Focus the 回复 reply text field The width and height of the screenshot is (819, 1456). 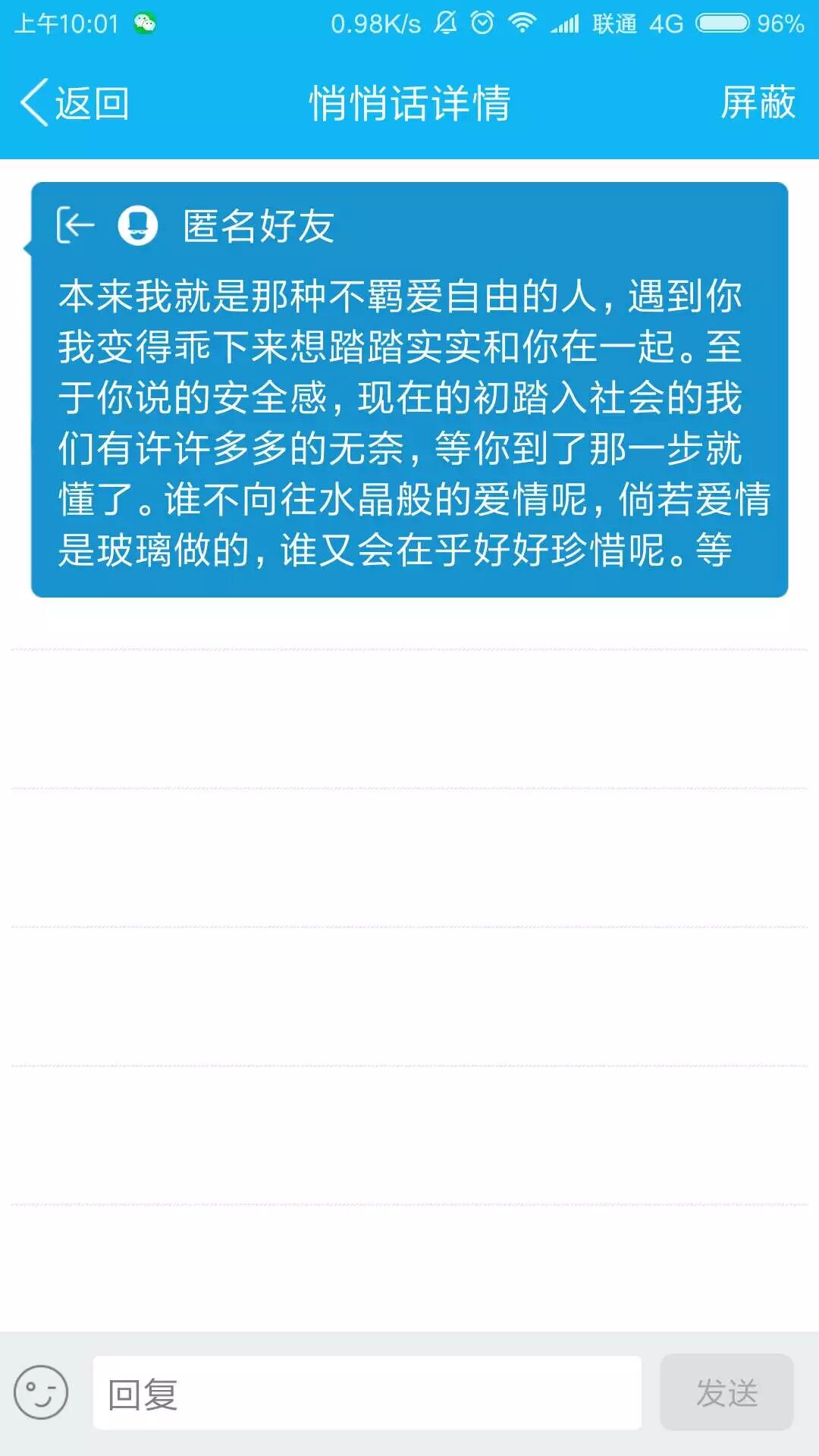pyautogui.click(x=367, y=1393)
